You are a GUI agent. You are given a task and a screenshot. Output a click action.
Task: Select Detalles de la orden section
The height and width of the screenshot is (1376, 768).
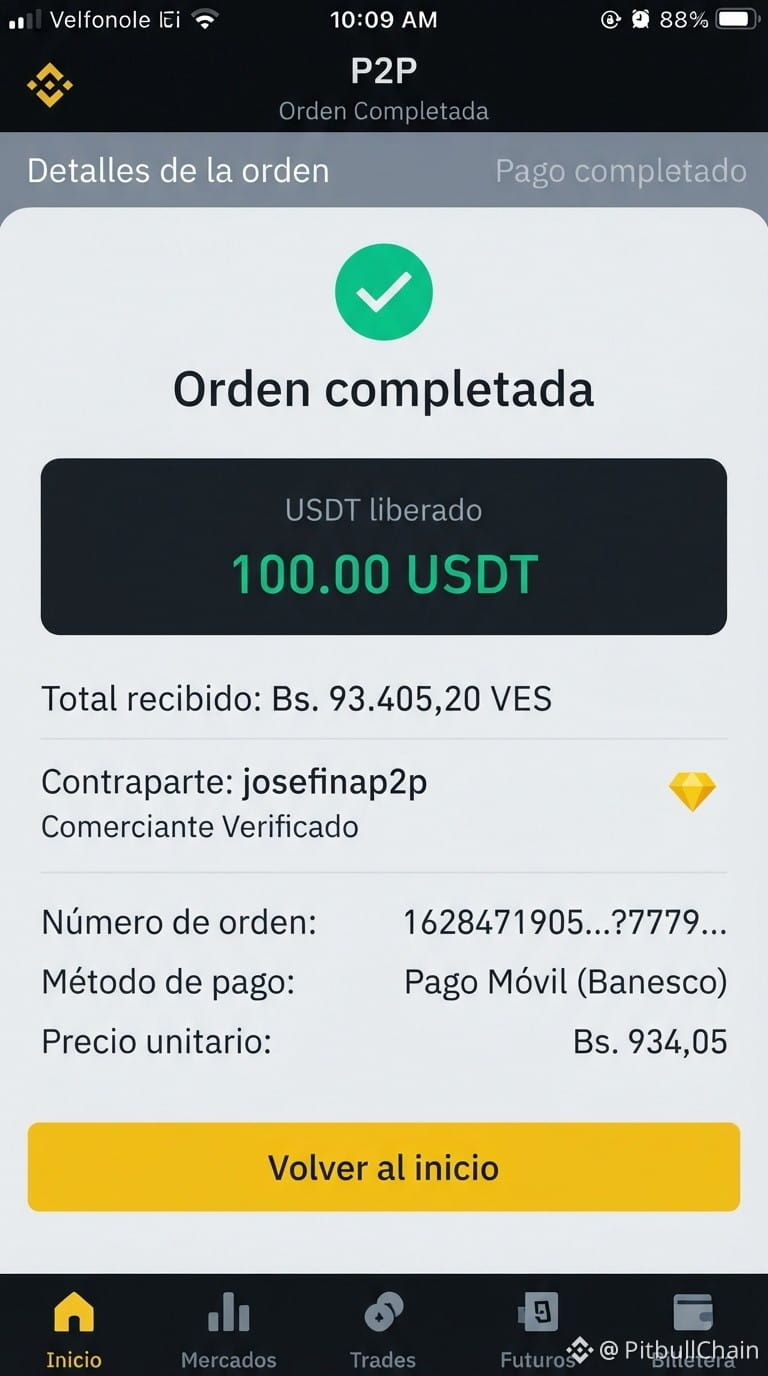(178, 171)
